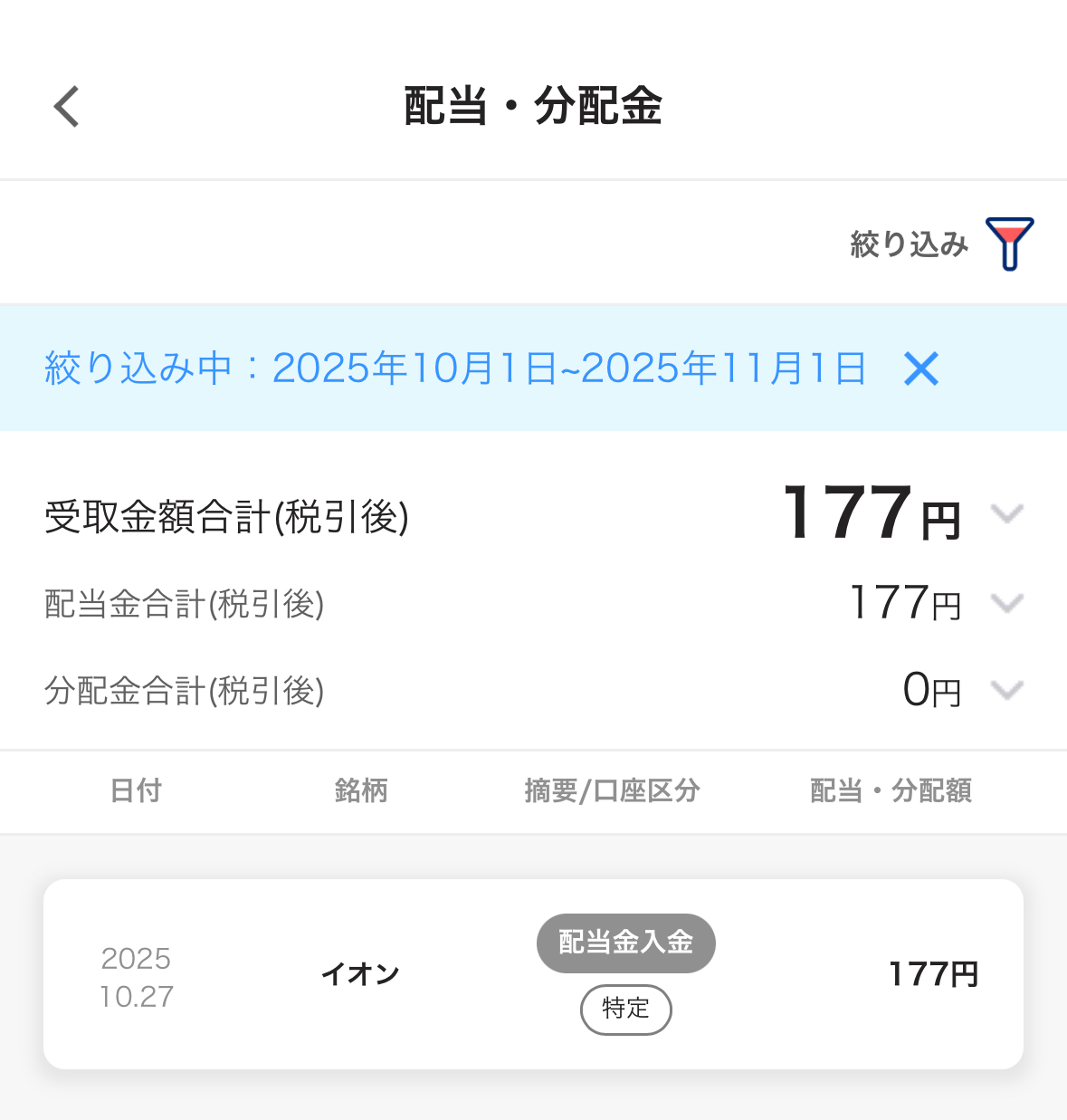Open the filter options via 絞り込み label

coord(907,243)
